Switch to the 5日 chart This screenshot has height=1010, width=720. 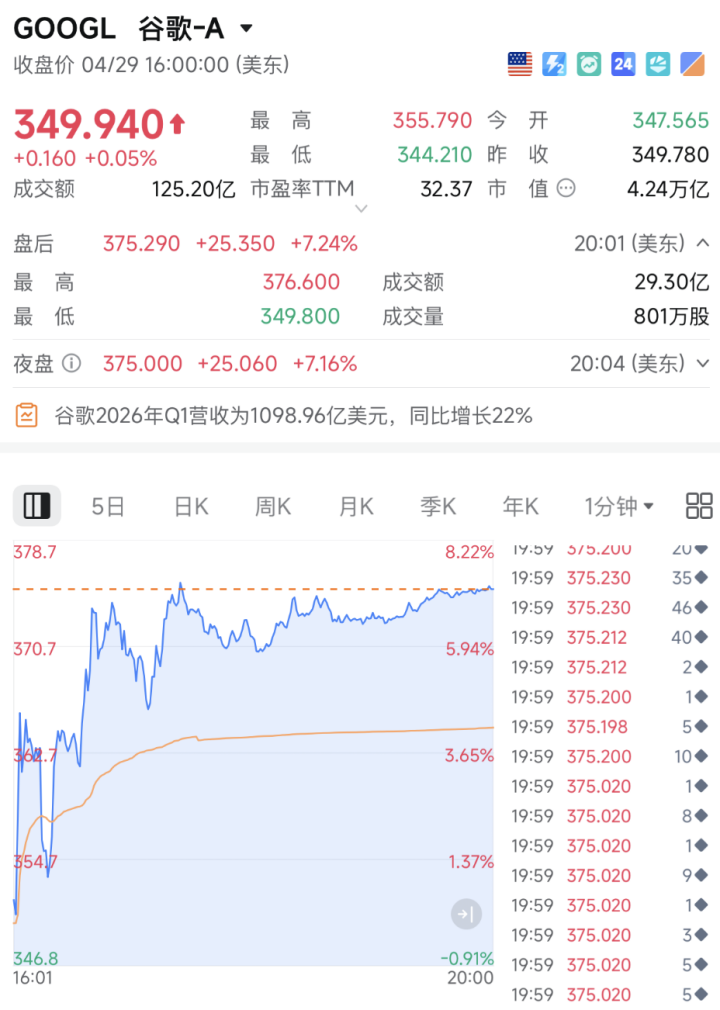108,506
